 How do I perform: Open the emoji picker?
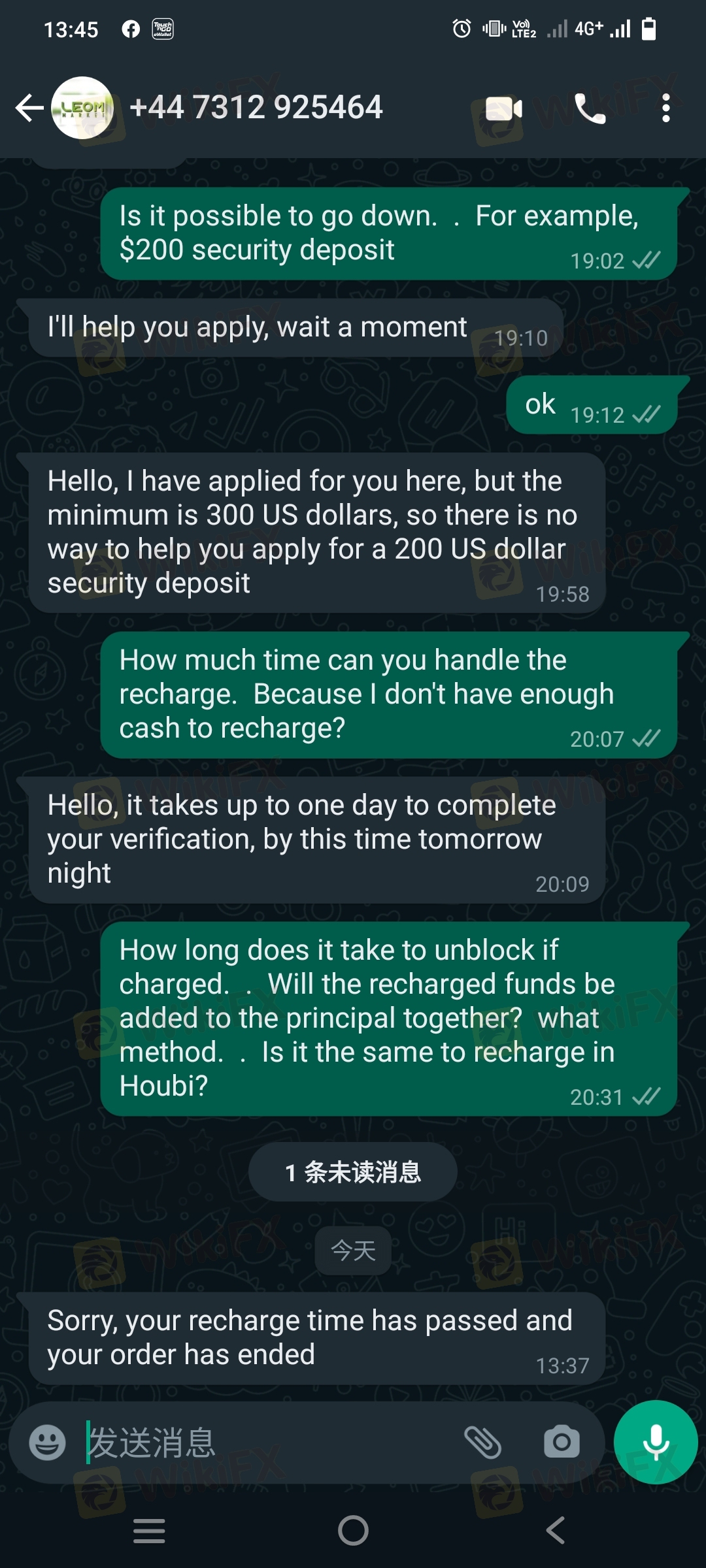pos(48,1443)
